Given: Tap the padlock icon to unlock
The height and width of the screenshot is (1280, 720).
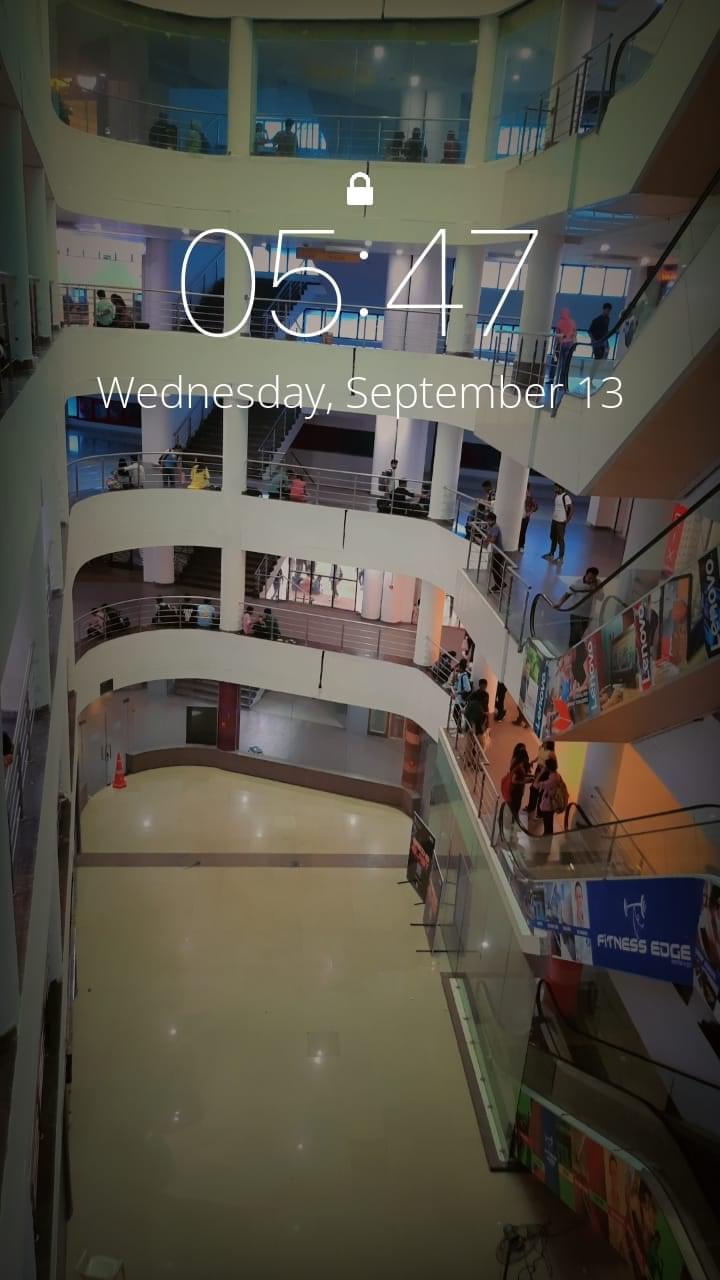Looking at the screenshot, I should [x=359, y=189].
